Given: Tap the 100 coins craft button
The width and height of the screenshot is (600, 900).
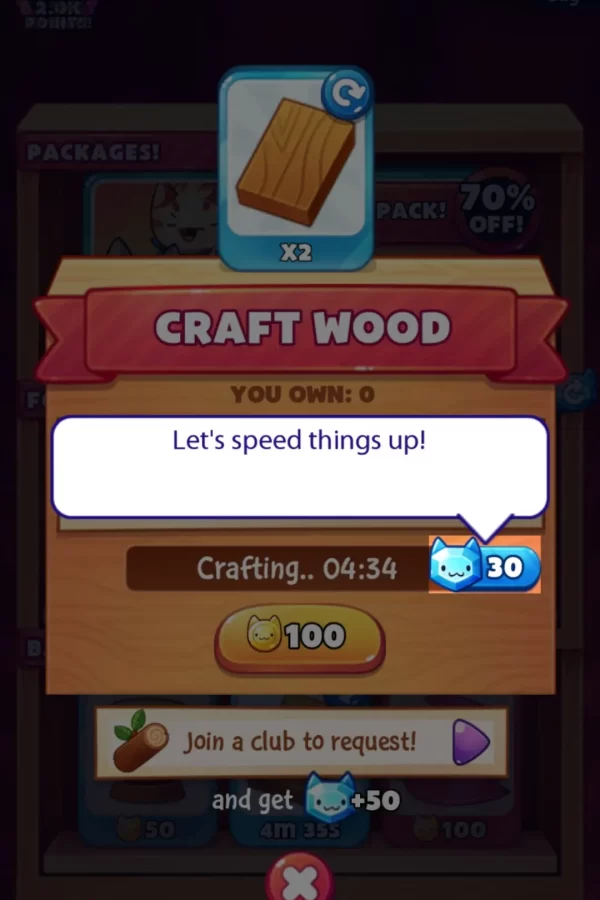Looking at the screenshot, I should click(x=299, y=636).
